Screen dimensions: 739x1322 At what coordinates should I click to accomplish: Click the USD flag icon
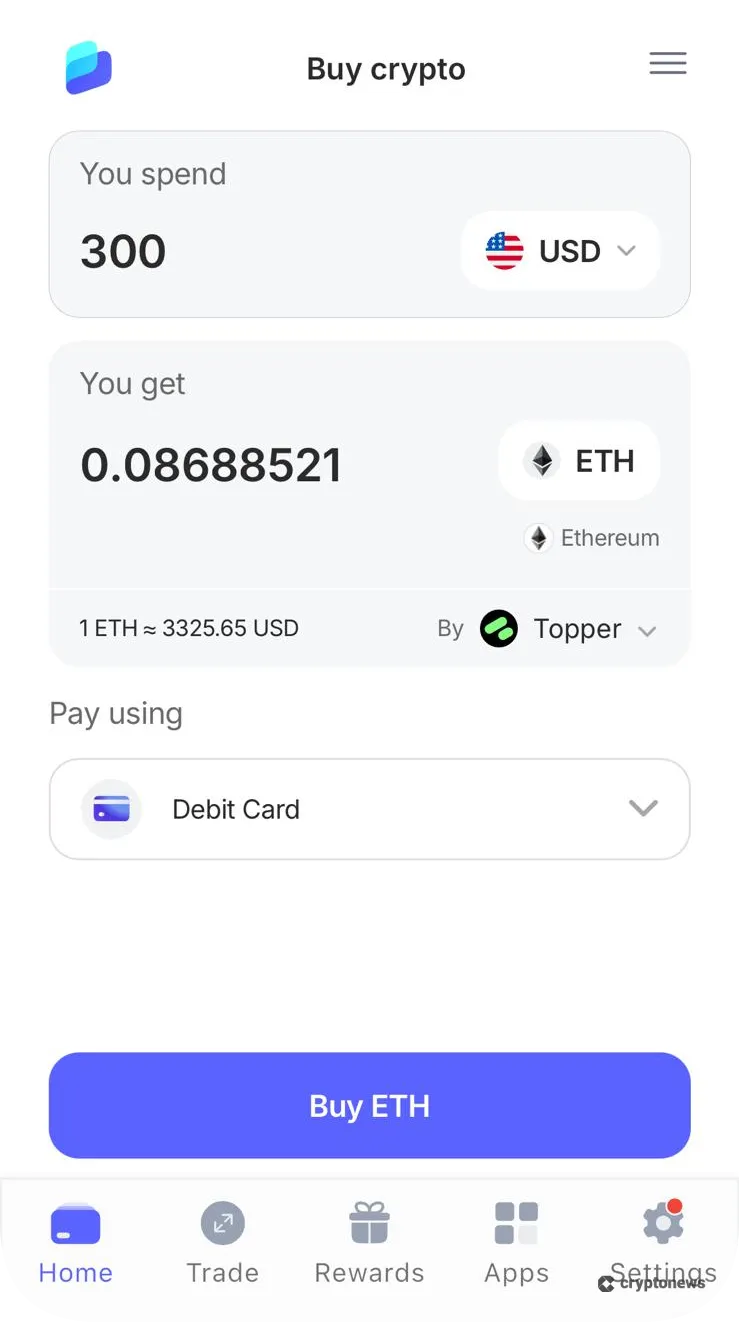coord(503,251)
